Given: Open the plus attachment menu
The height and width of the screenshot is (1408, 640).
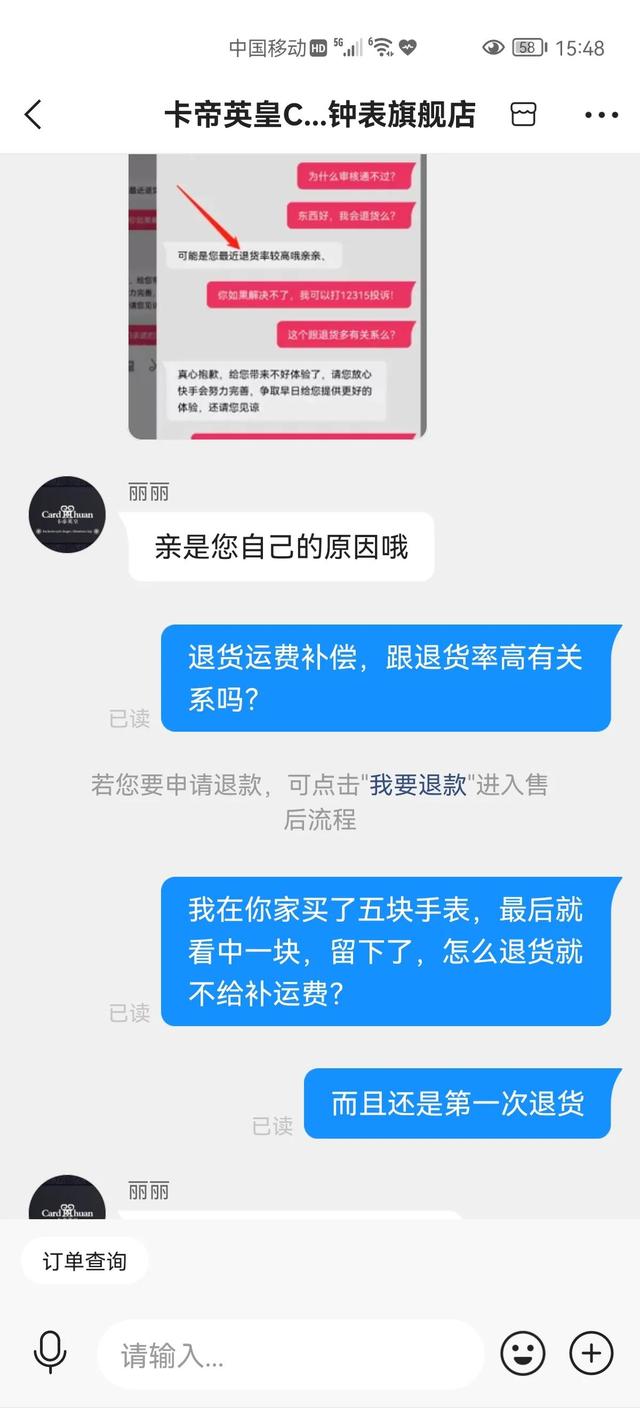Looking at the screenshot, I should pos(591,1354).
